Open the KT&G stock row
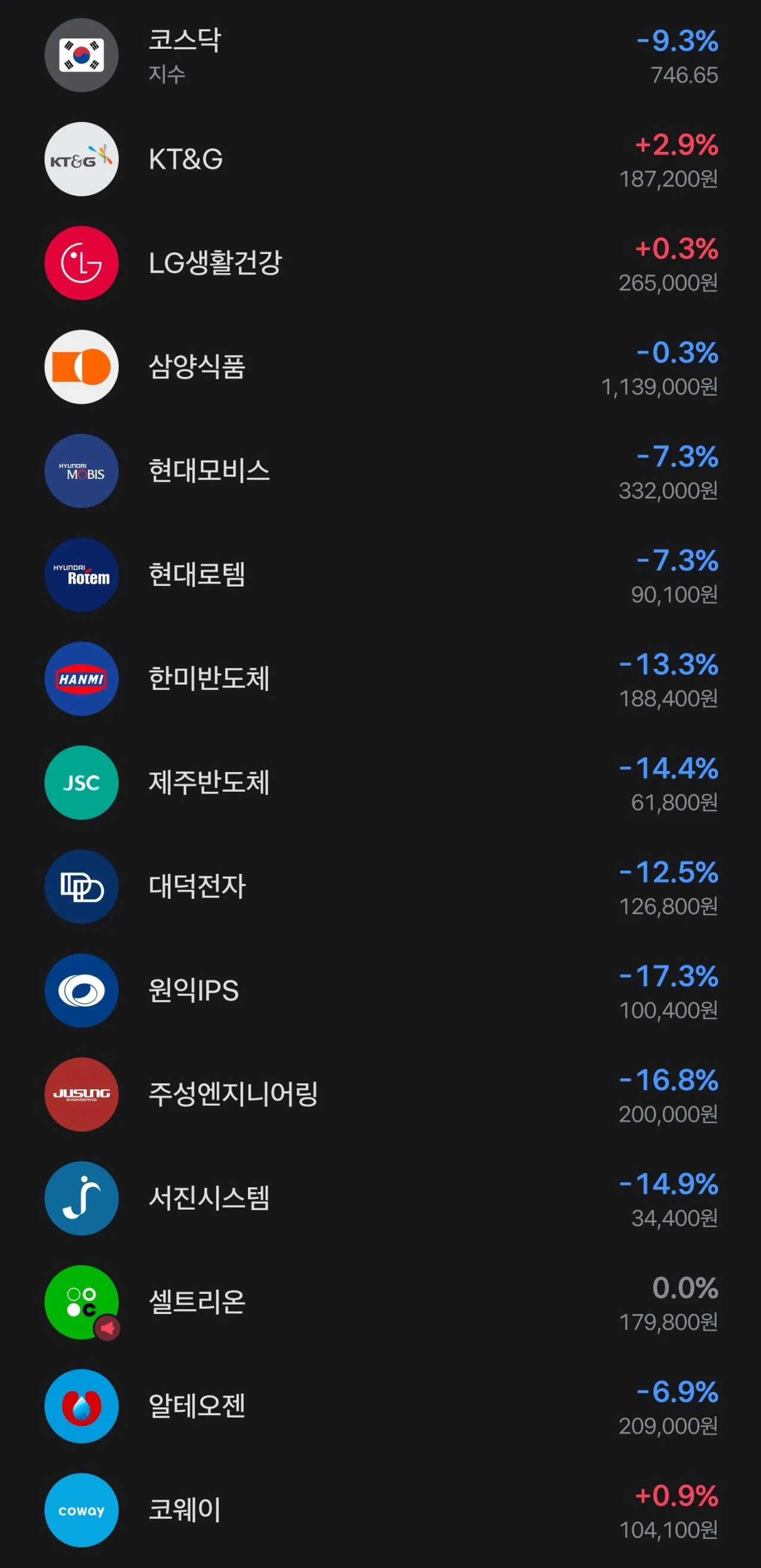 point(380,159)
